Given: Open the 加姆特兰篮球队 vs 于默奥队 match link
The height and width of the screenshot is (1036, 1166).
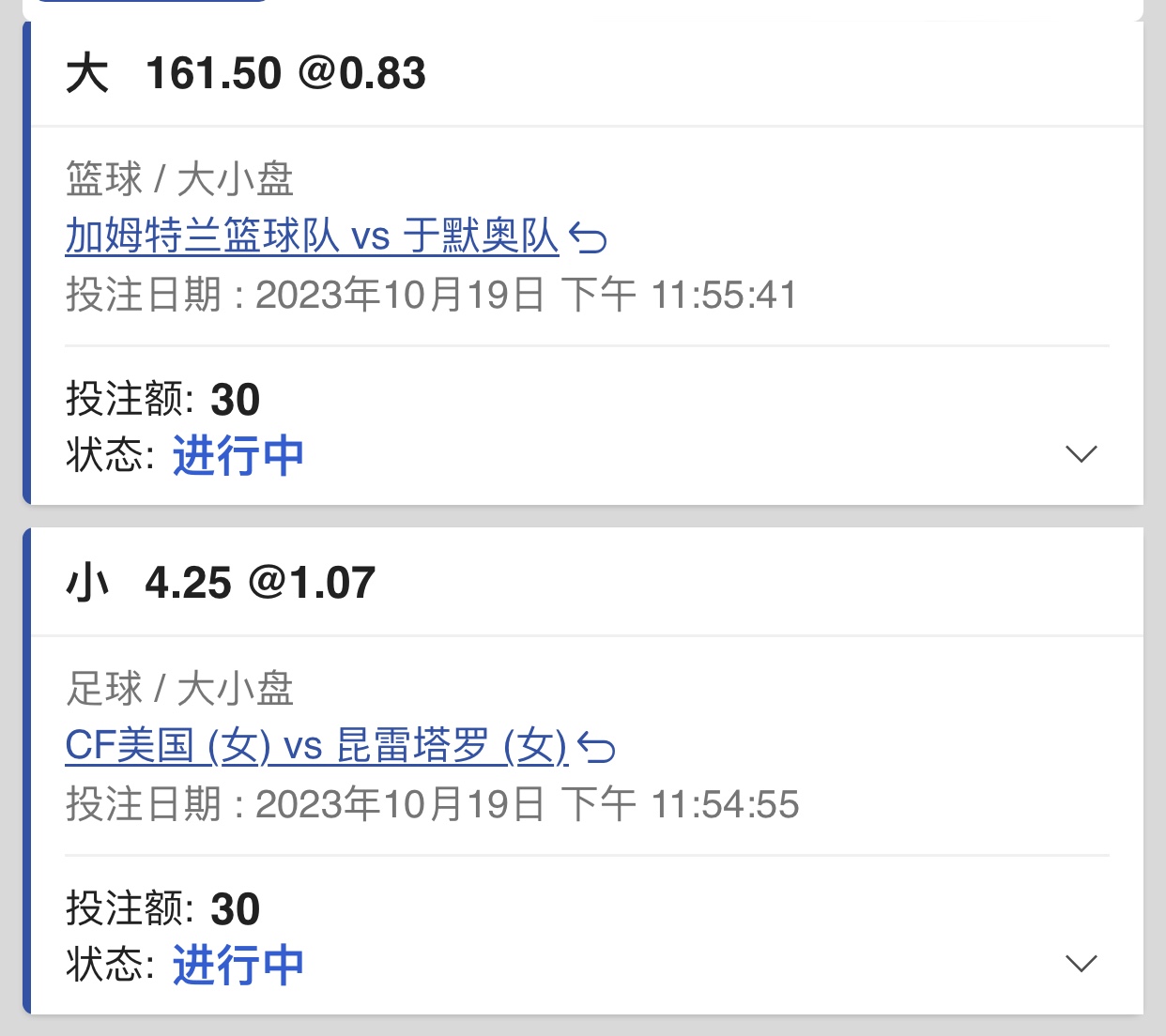Looking at the screenshot, I should point(311,236).
